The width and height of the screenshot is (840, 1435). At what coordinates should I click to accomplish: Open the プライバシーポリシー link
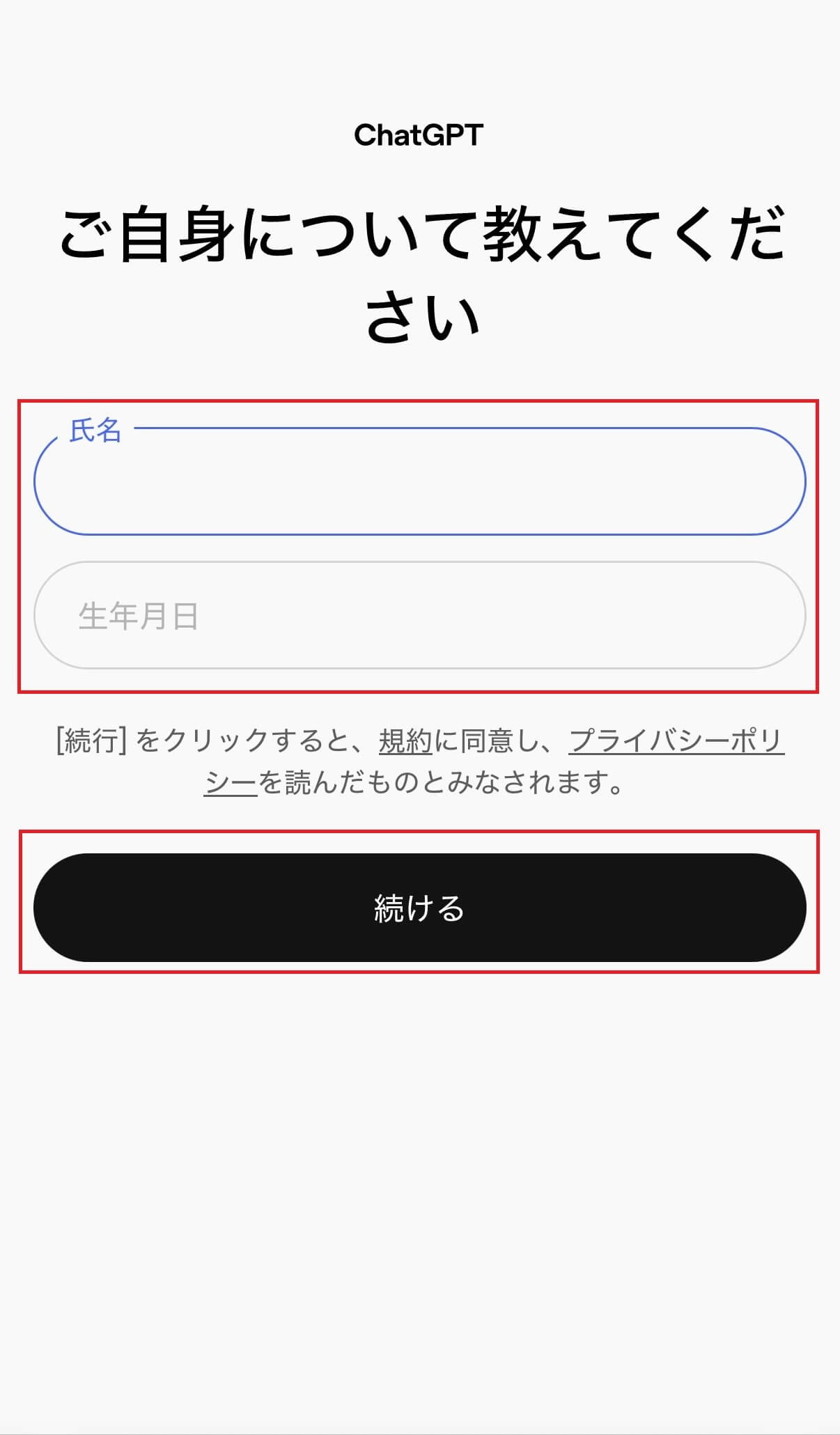676,741
